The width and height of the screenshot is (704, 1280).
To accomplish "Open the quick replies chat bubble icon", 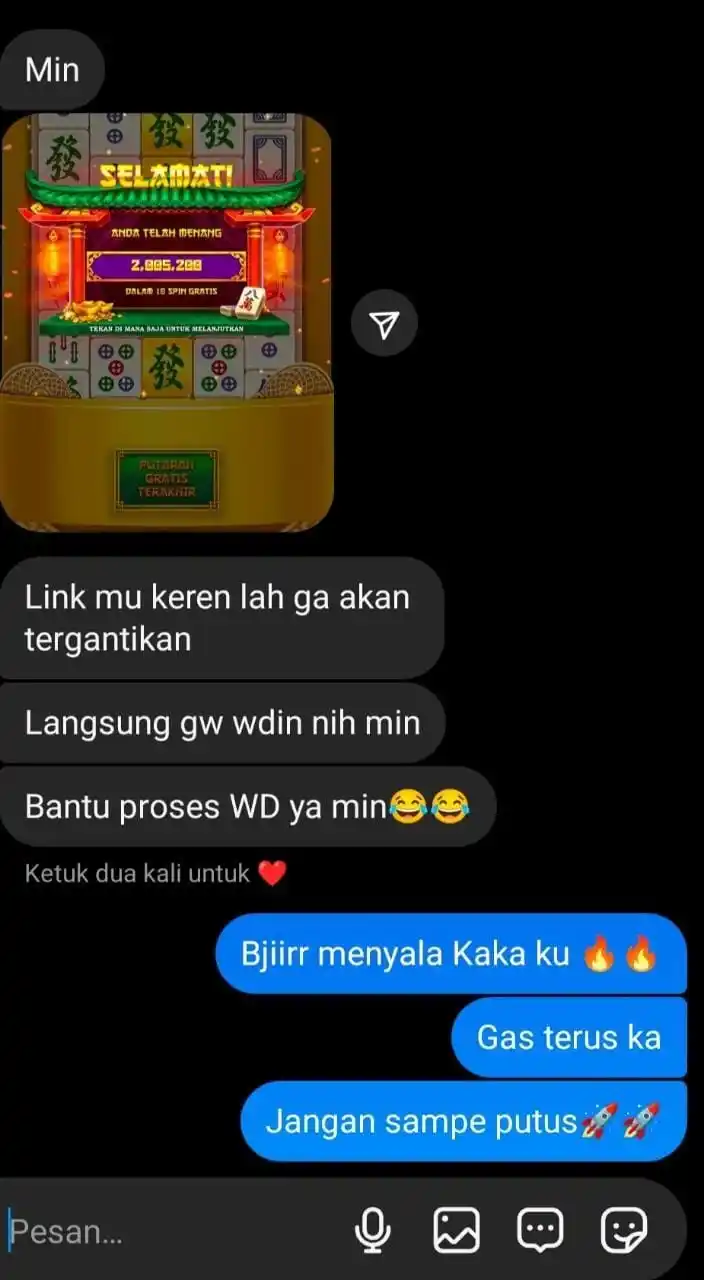I will point(540,1231).
